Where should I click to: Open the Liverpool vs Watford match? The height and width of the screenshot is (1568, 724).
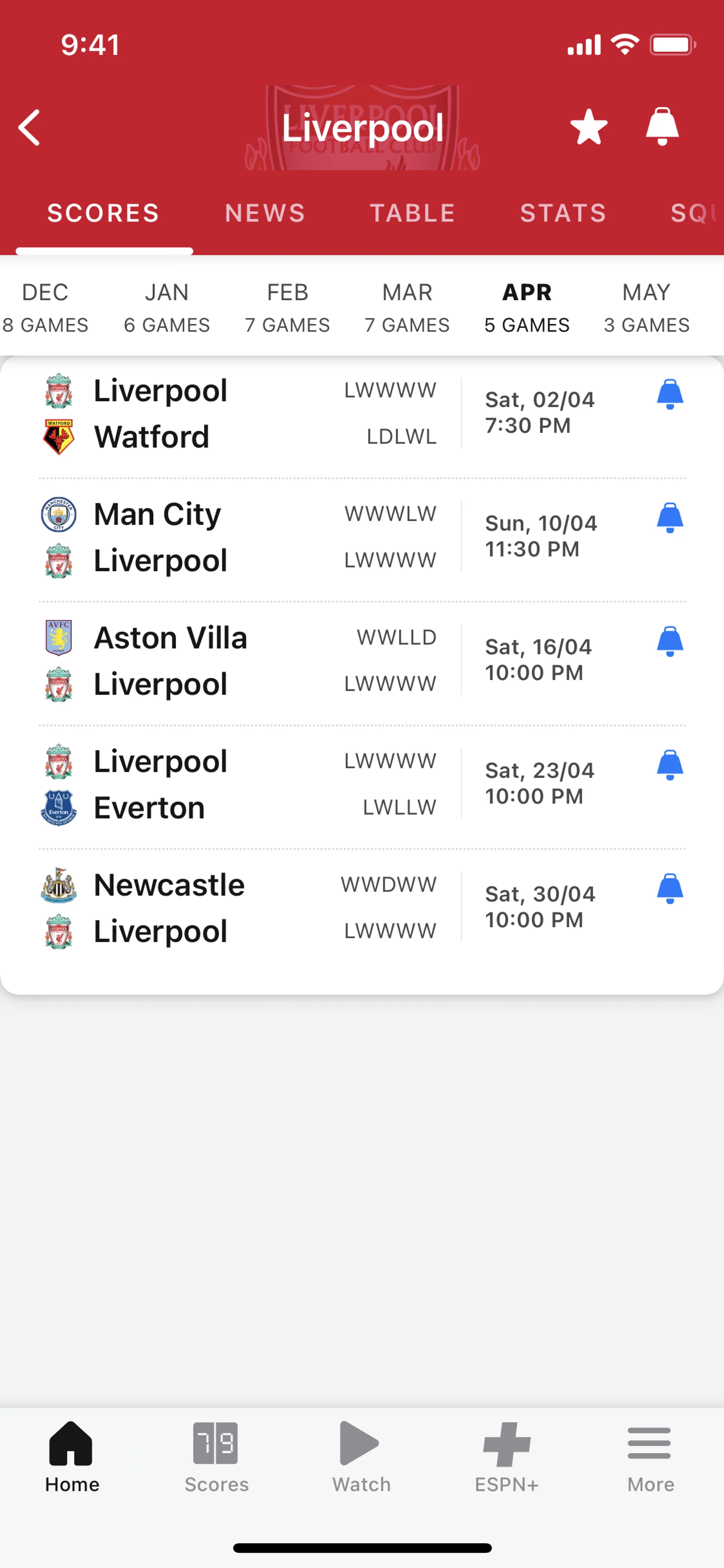pos(243,414)
